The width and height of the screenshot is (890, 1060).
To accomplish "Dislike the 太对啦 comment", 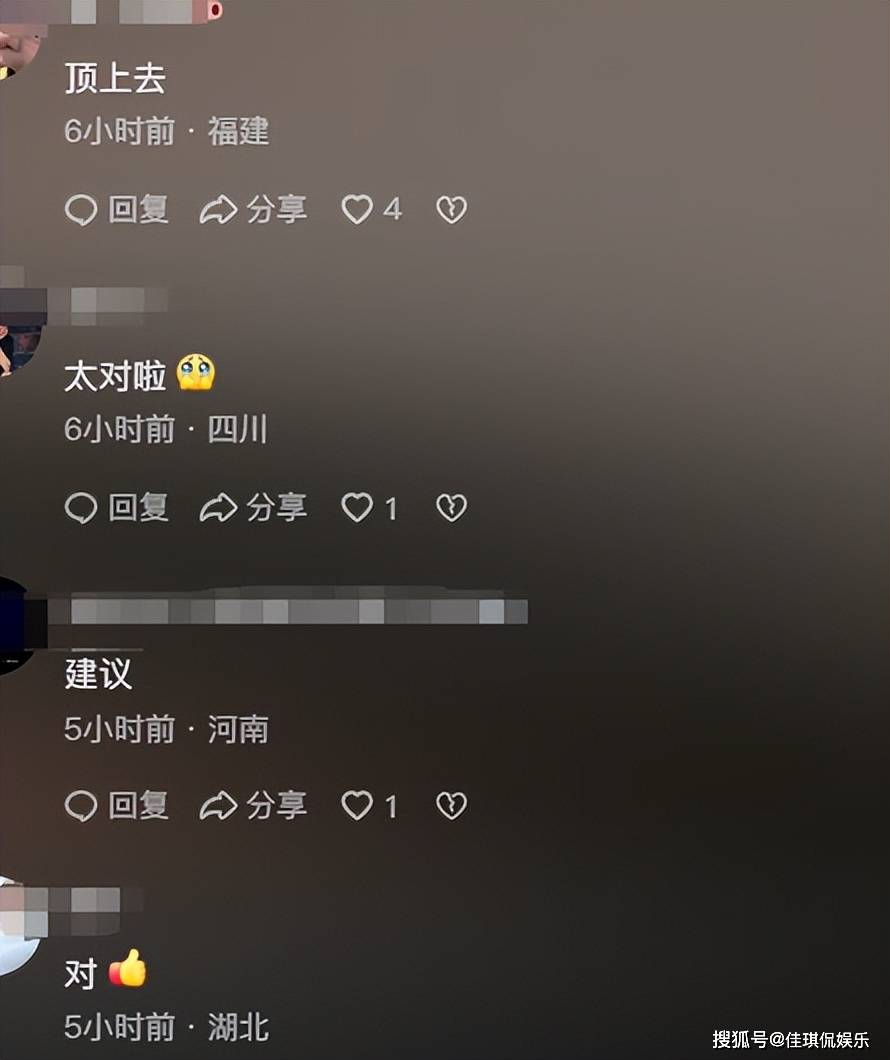I will tap(452, 508).
